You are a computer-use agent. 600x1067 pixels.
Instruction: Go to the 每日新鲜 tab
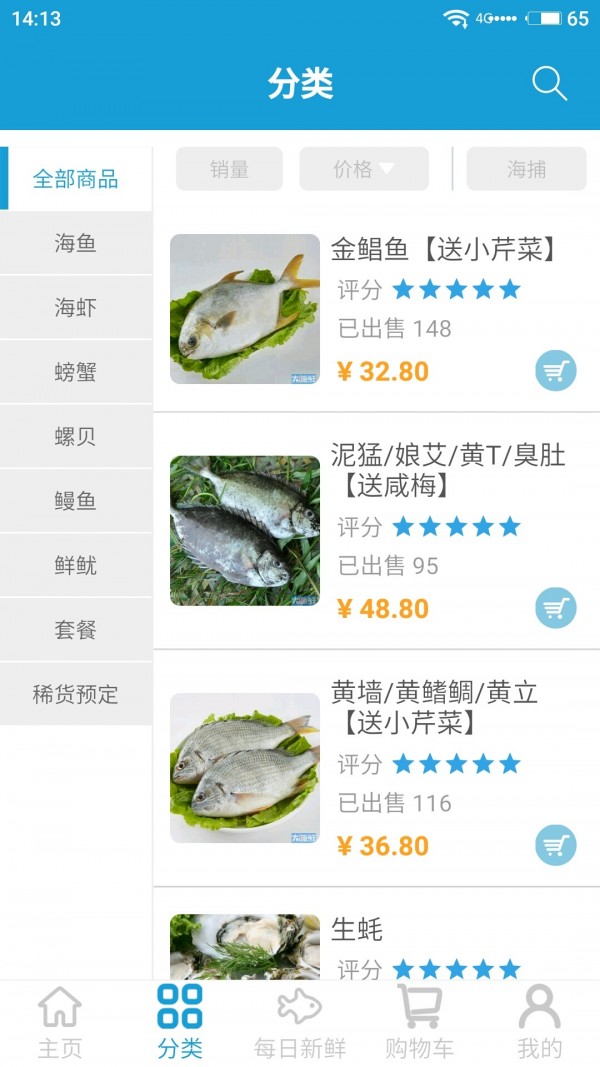pyautogui.click(x=300, y=1022)
